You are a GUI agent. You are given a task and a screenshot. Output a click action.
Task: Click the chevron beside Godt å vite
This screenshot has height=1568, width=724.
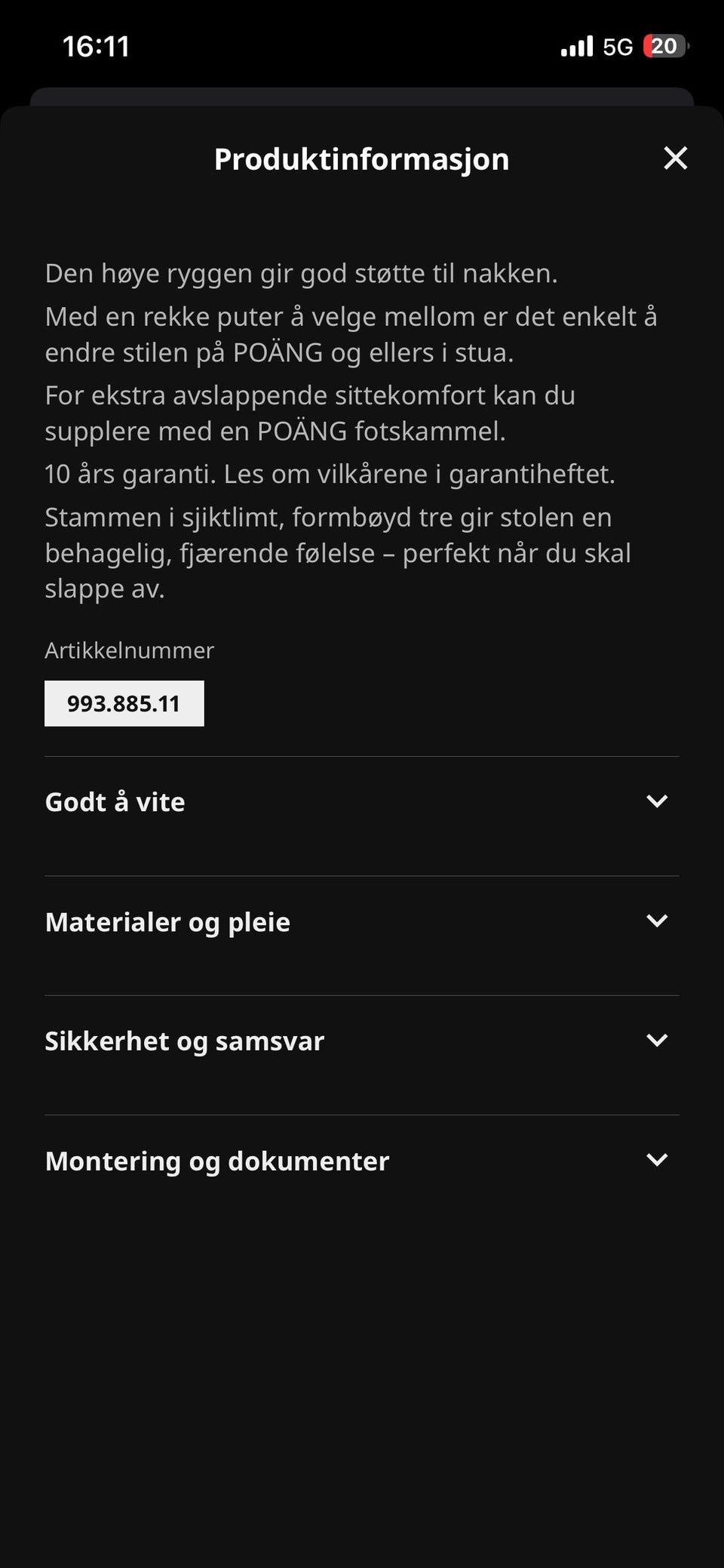658,801
